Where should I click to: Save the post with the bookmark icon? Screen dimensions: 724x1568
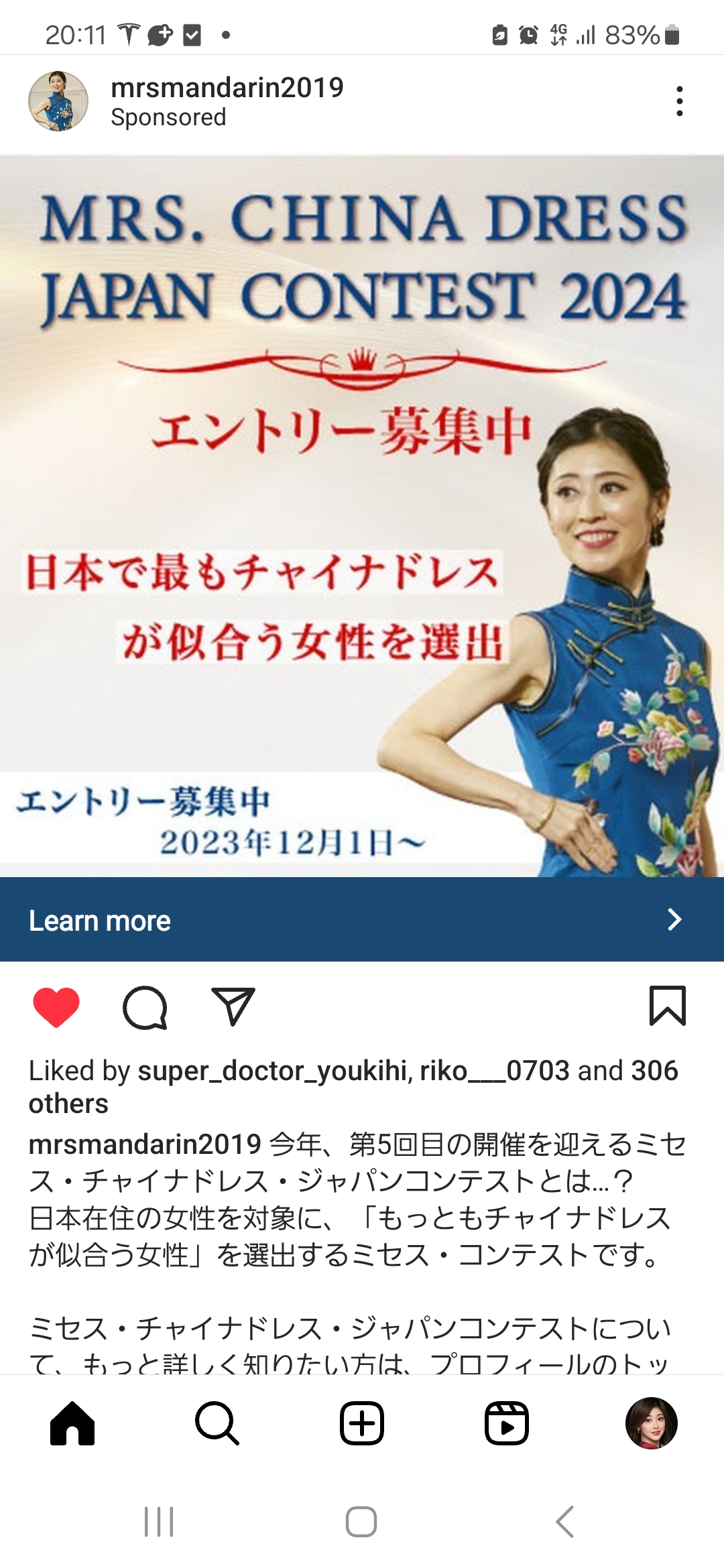pyautogui.click(x=668, y=1006)
